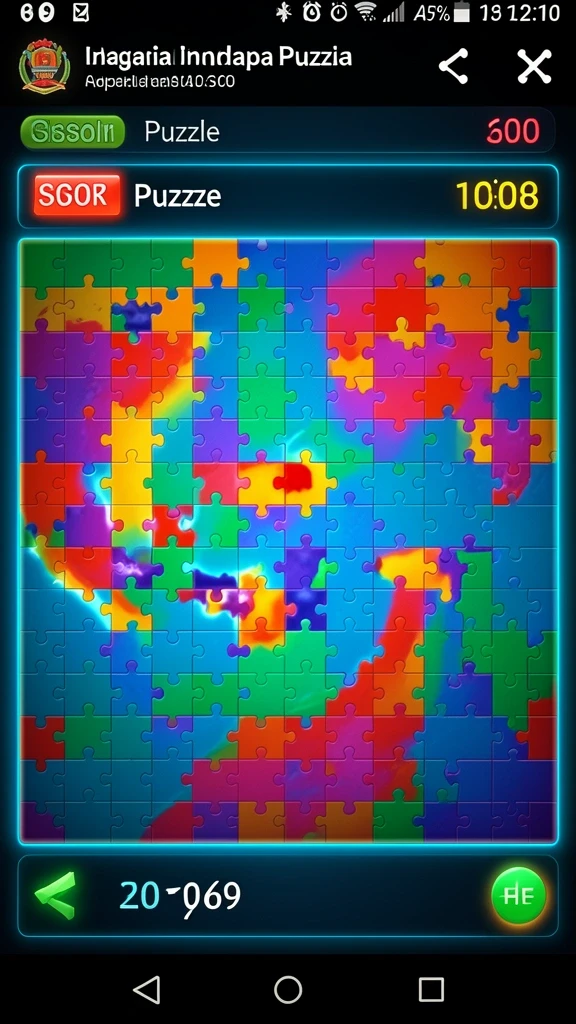Go to the home screen
This screenshot has width=576, height=1024.
coord(288,990)
